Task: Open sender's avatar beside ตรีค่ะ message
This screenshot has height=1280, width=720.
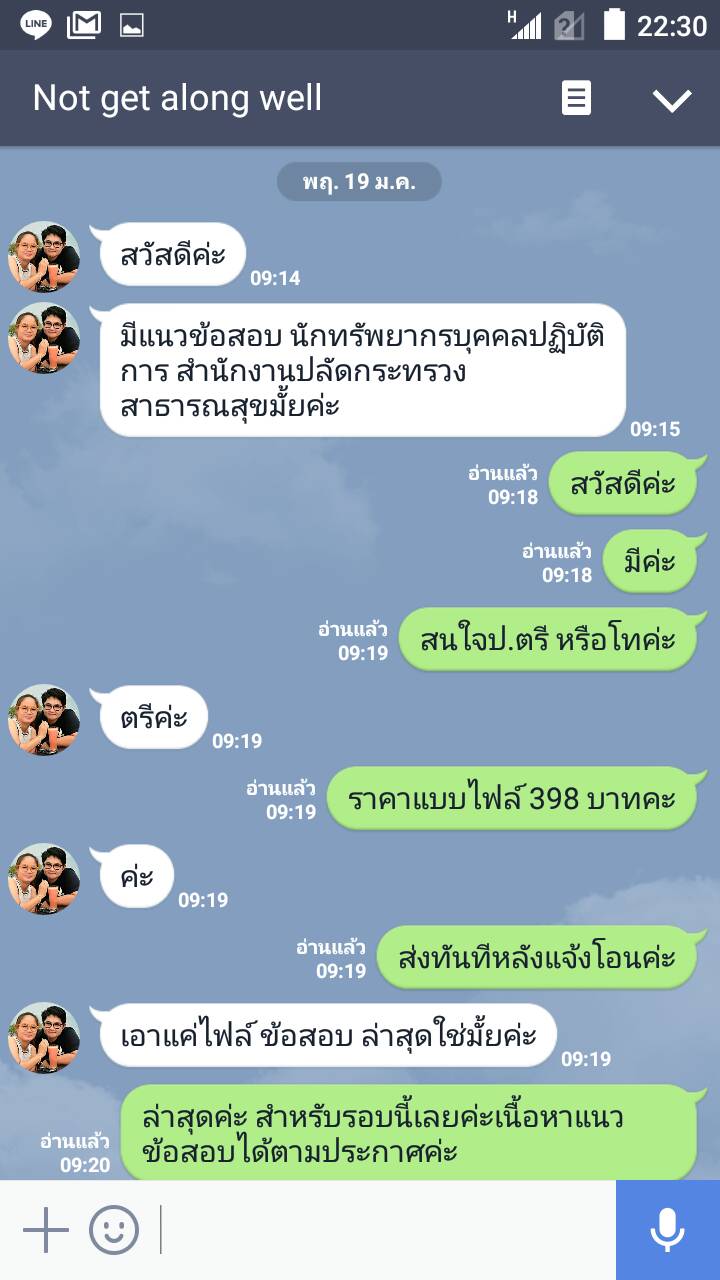Action: 44,720
